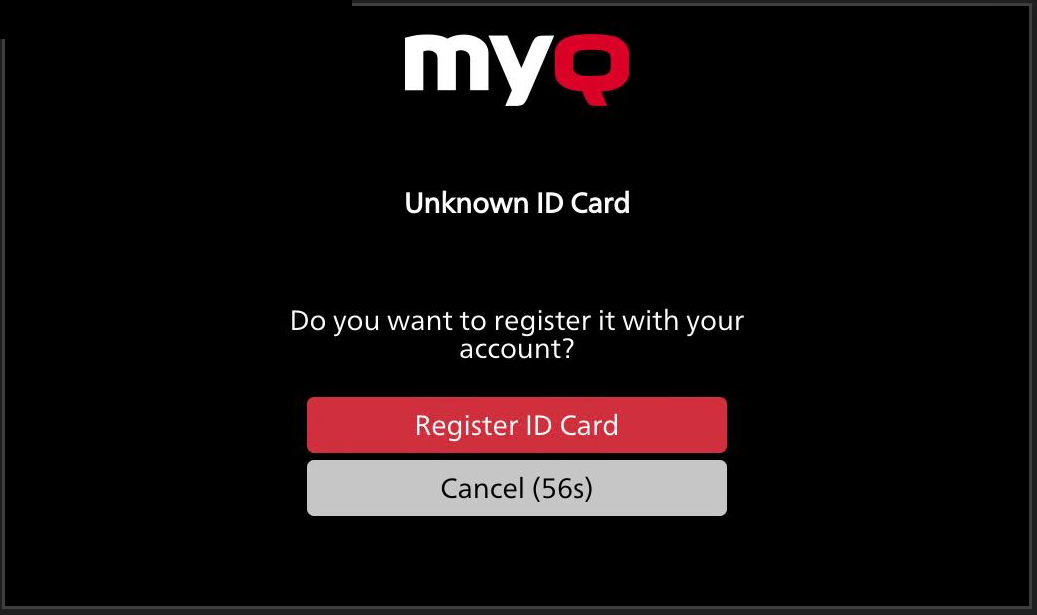Cancel the ID card registration prompt
1037x615 pixels.
[516, 488]
